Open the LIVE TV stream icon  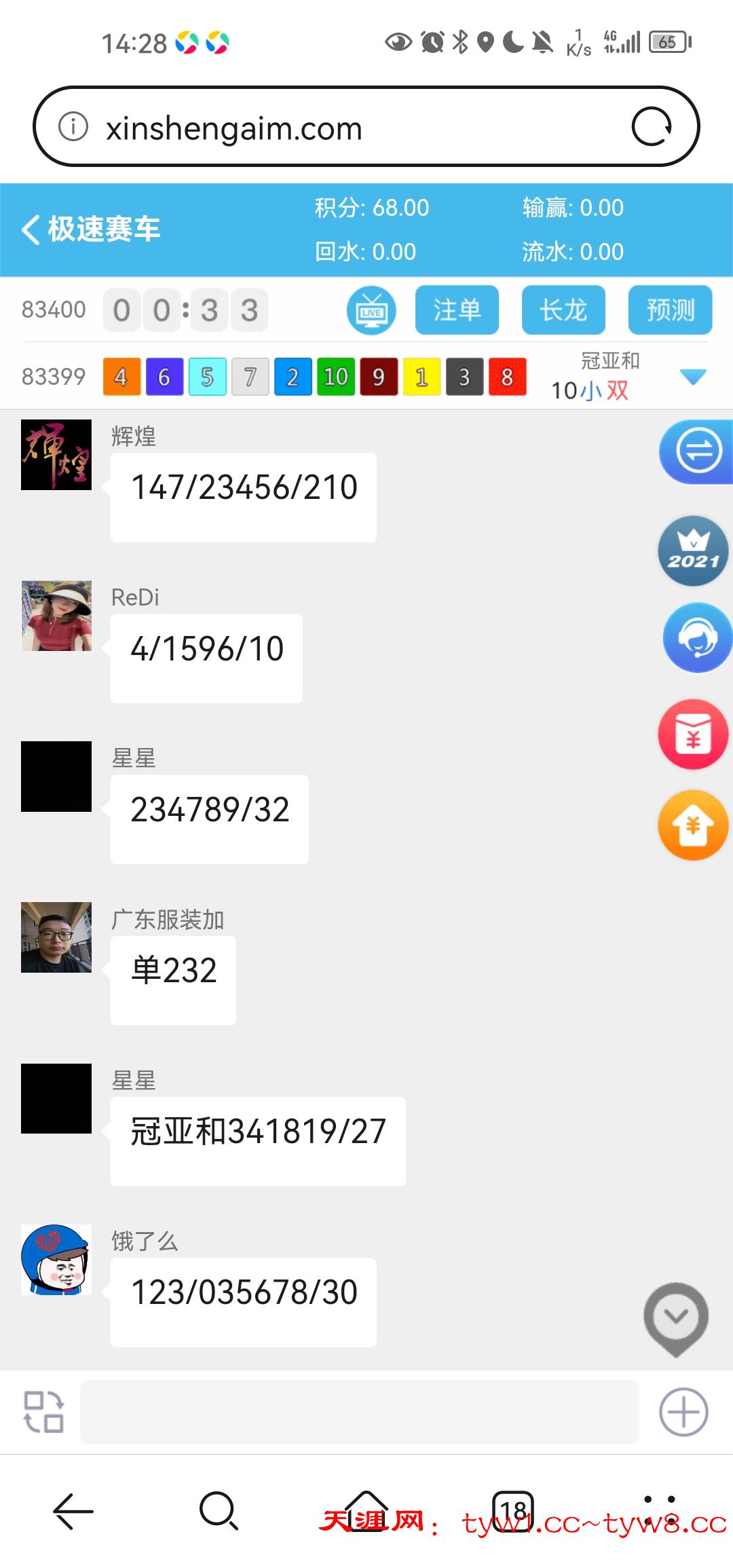371,311
